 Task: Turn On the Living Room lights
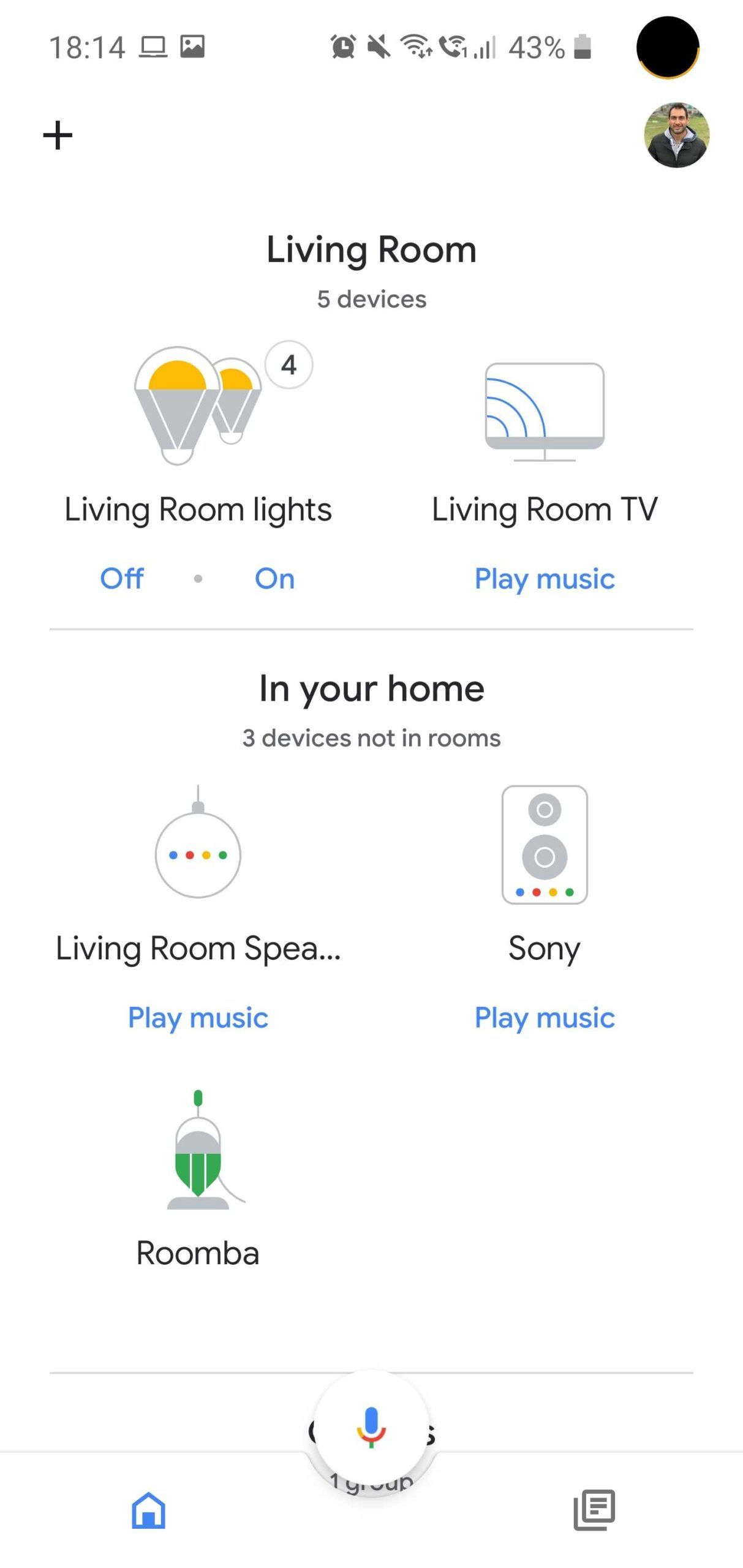274,578
